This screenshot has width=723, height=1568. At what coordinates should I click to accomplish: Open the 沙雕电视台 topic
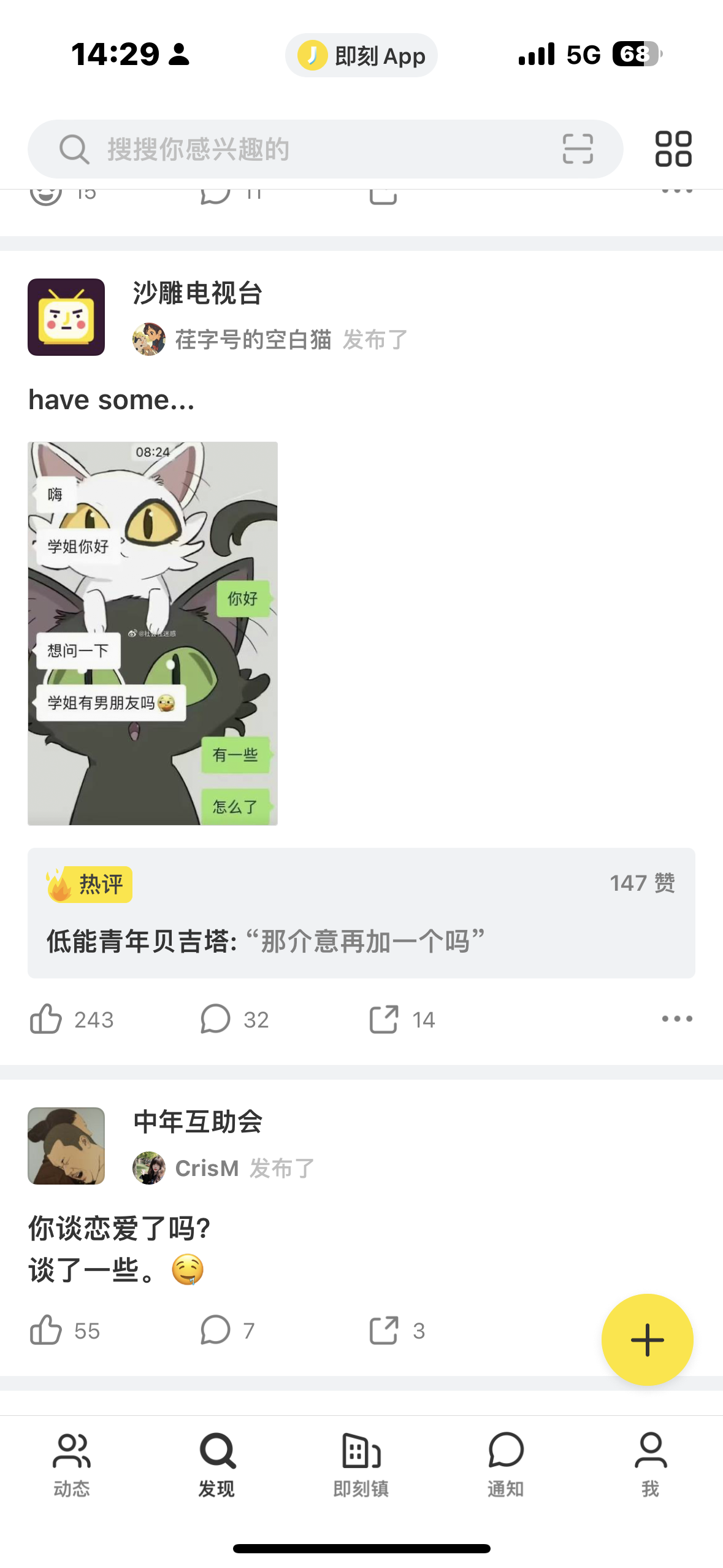[198, 293]
